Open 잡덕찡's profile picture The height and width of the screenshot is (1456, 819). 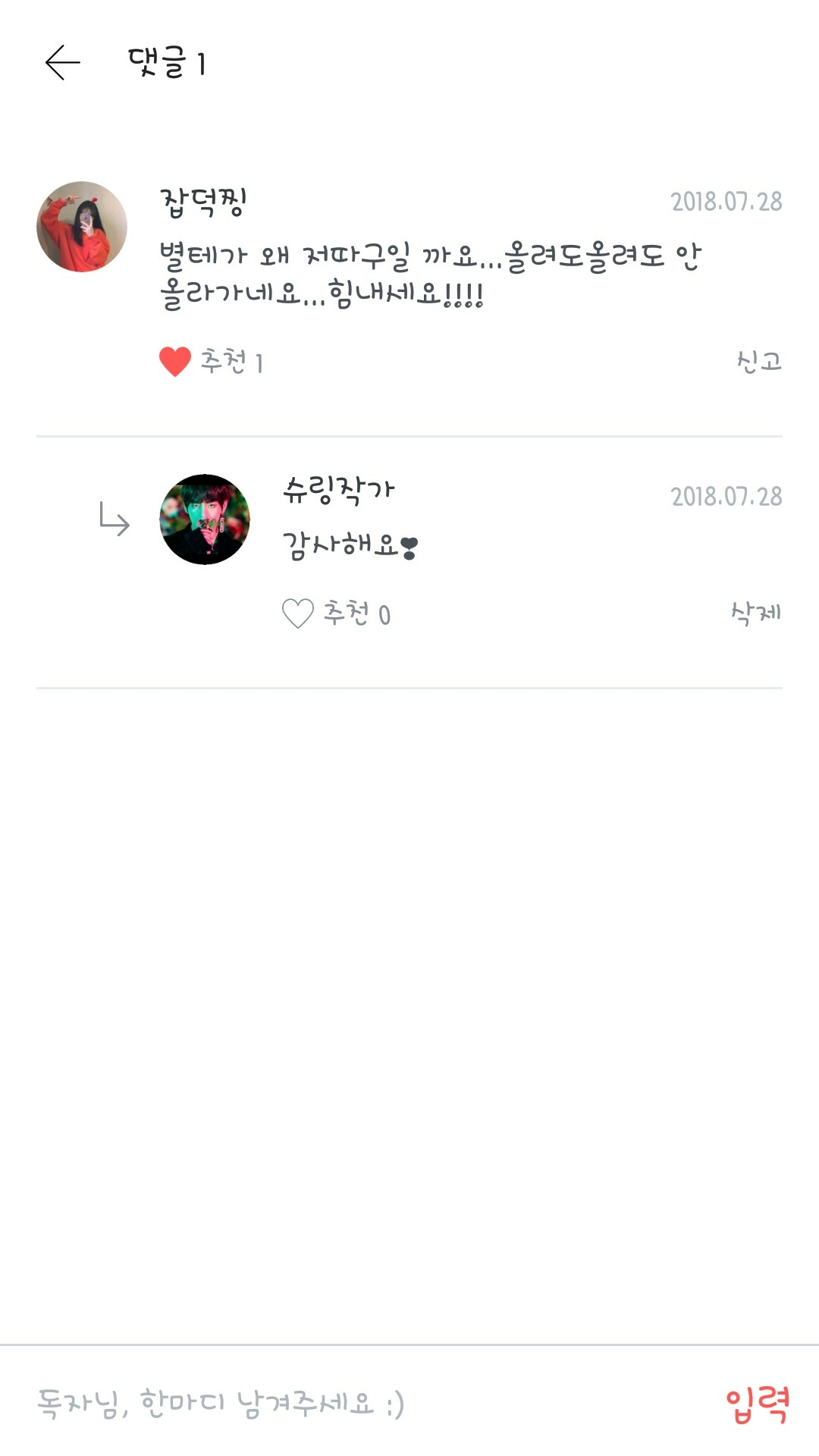pos(82,227)
